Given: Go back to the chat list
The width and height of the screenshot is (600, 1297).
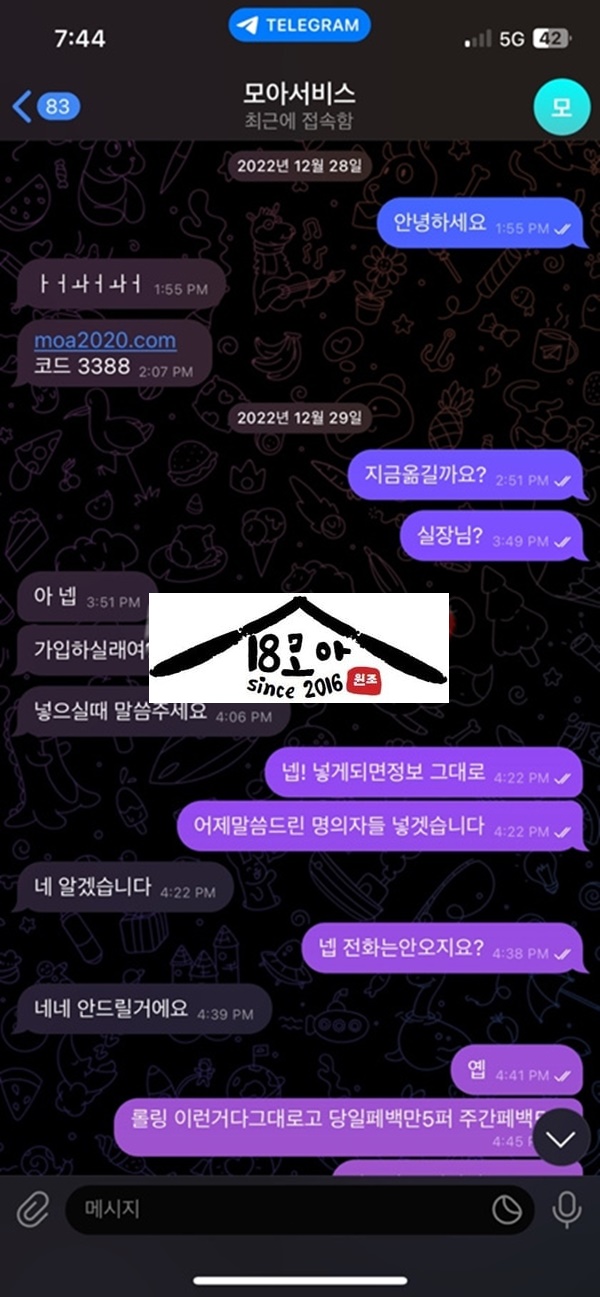Looking at the screenshot, I should (x=44, y=106).
